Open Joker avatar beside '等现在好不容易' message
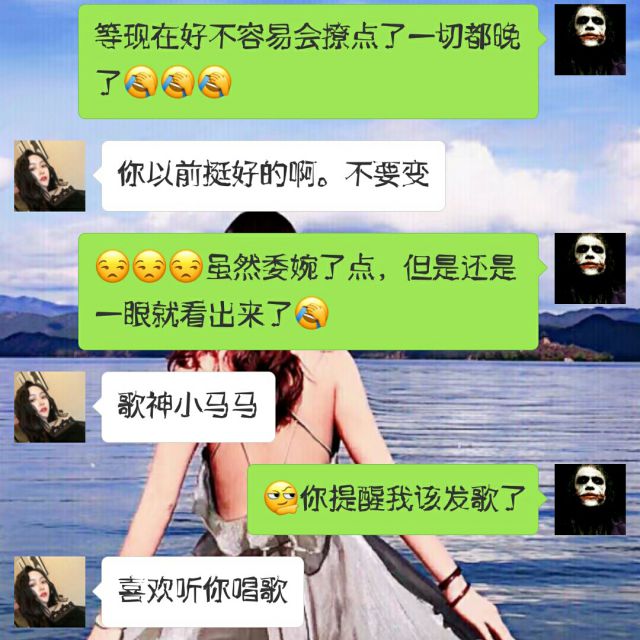 point(590,39)
